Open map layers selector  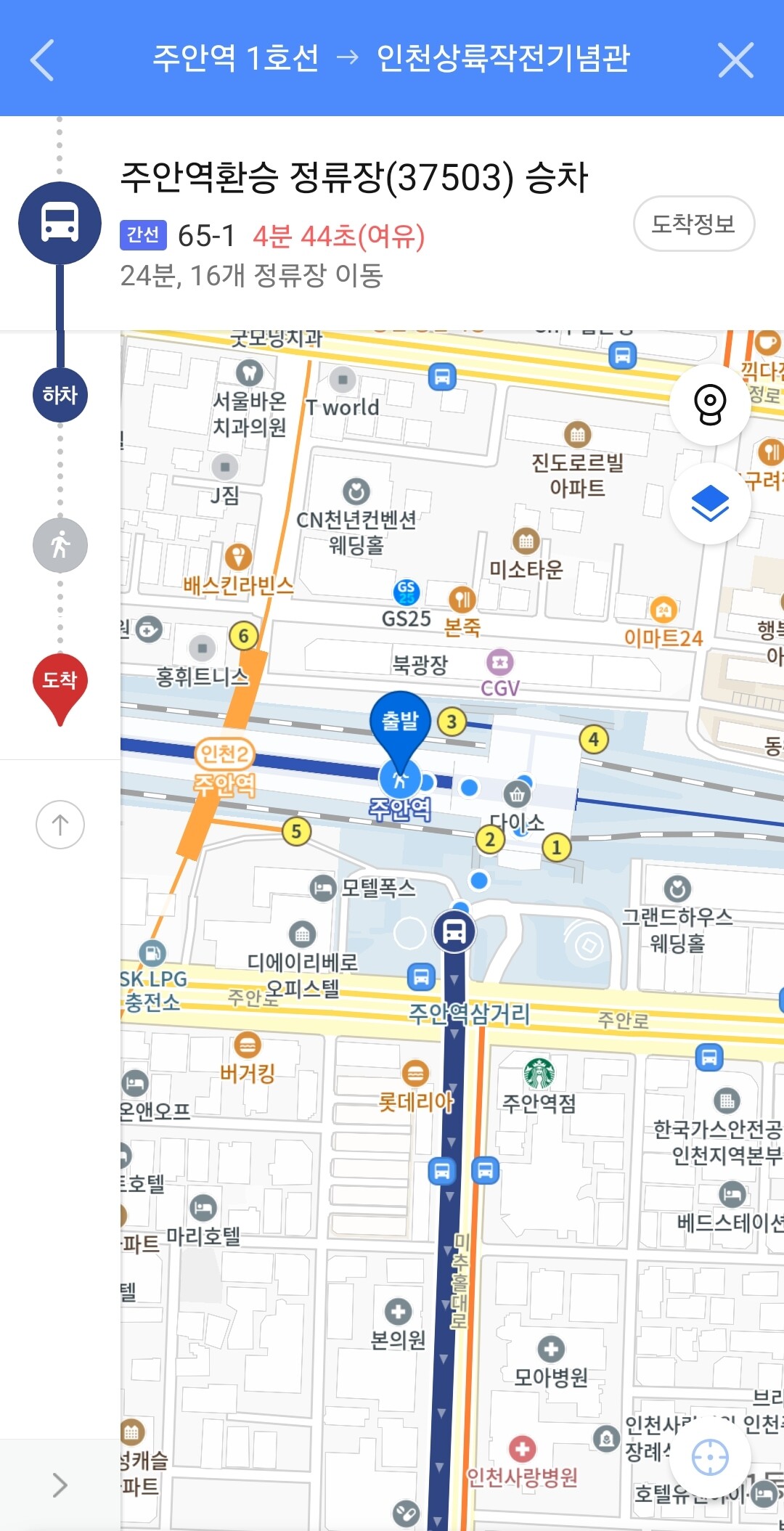[709, 503]
